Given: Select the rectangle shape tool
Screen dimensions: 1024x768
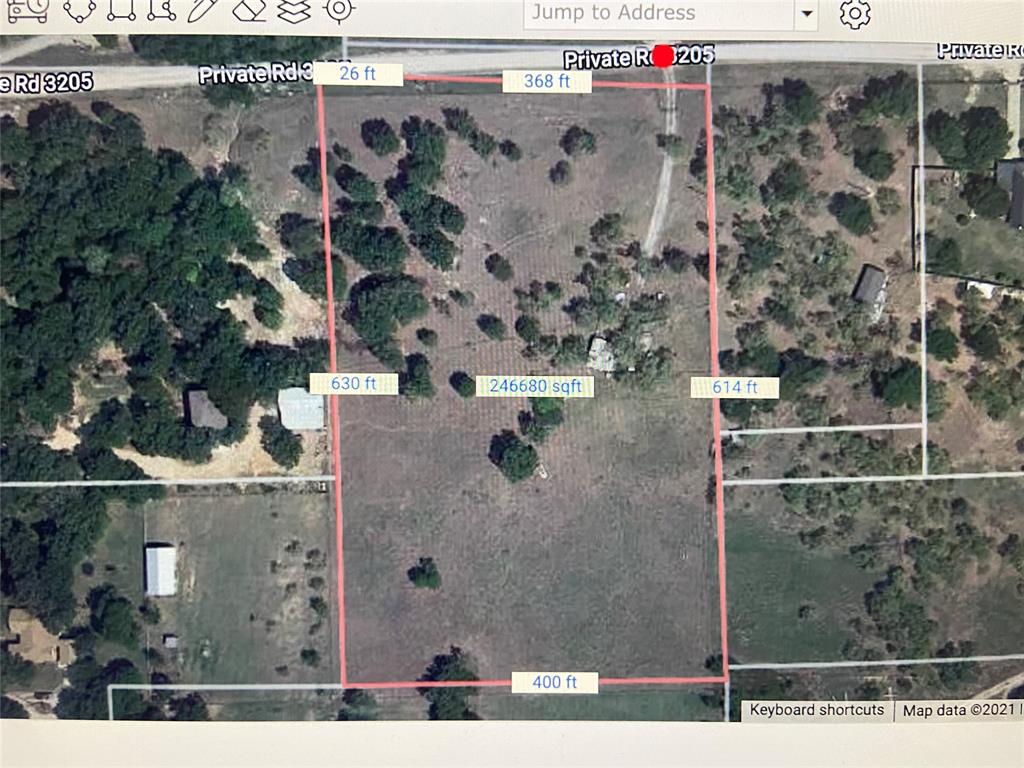Looking at the screenshot, I should pyautogui.click(x=121, y=10).
